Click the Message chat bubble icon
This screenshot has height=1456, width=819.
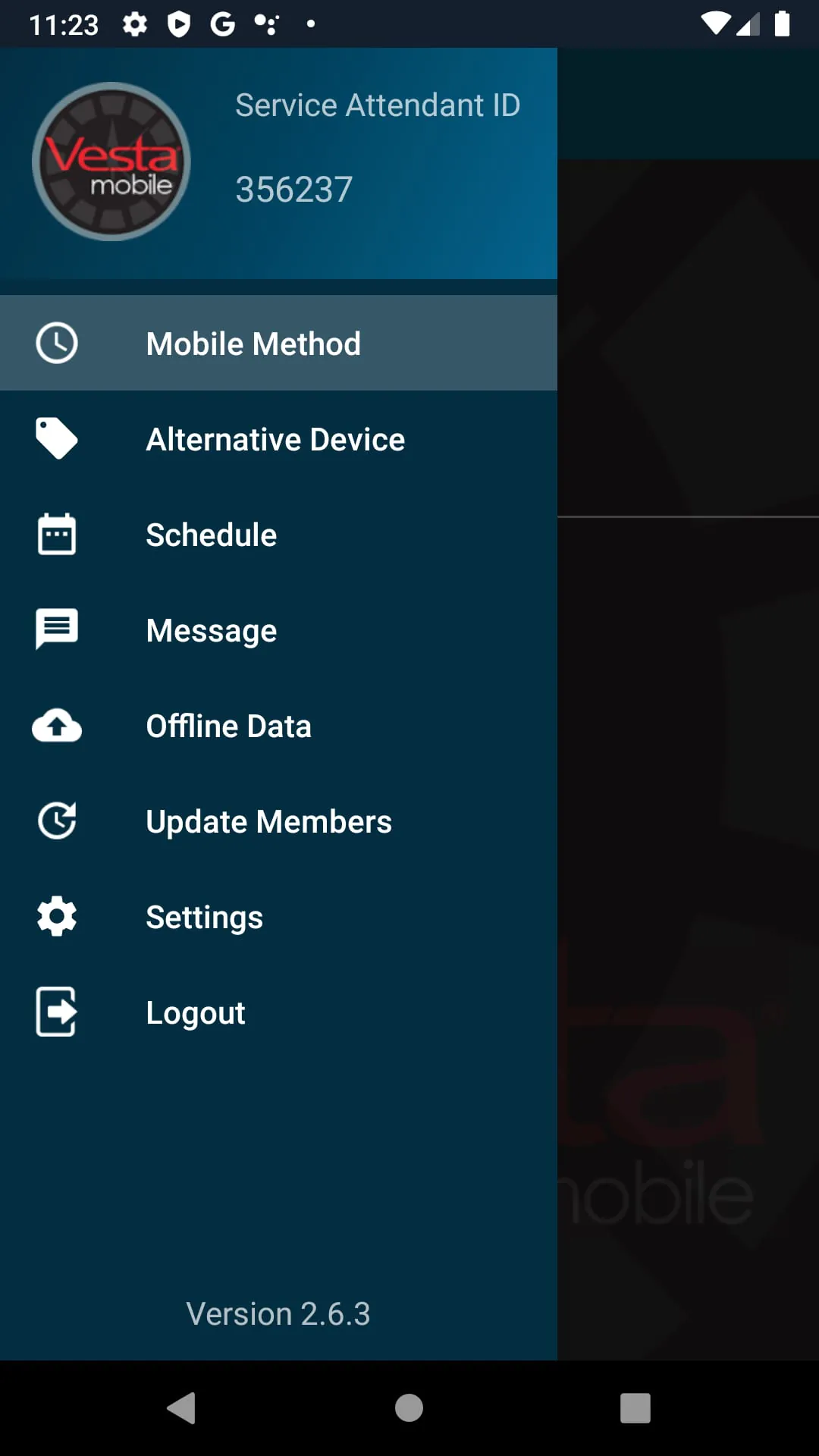click(x=55, y=629)
